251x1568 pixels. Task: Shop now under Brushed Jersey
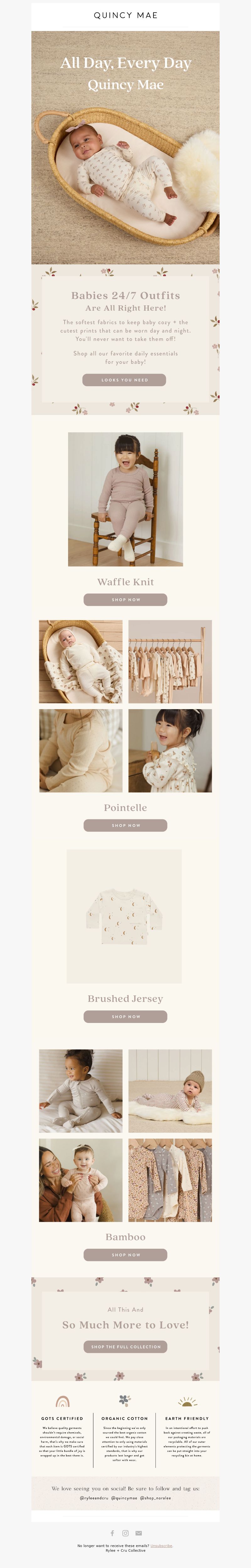tap(125, 1016)
